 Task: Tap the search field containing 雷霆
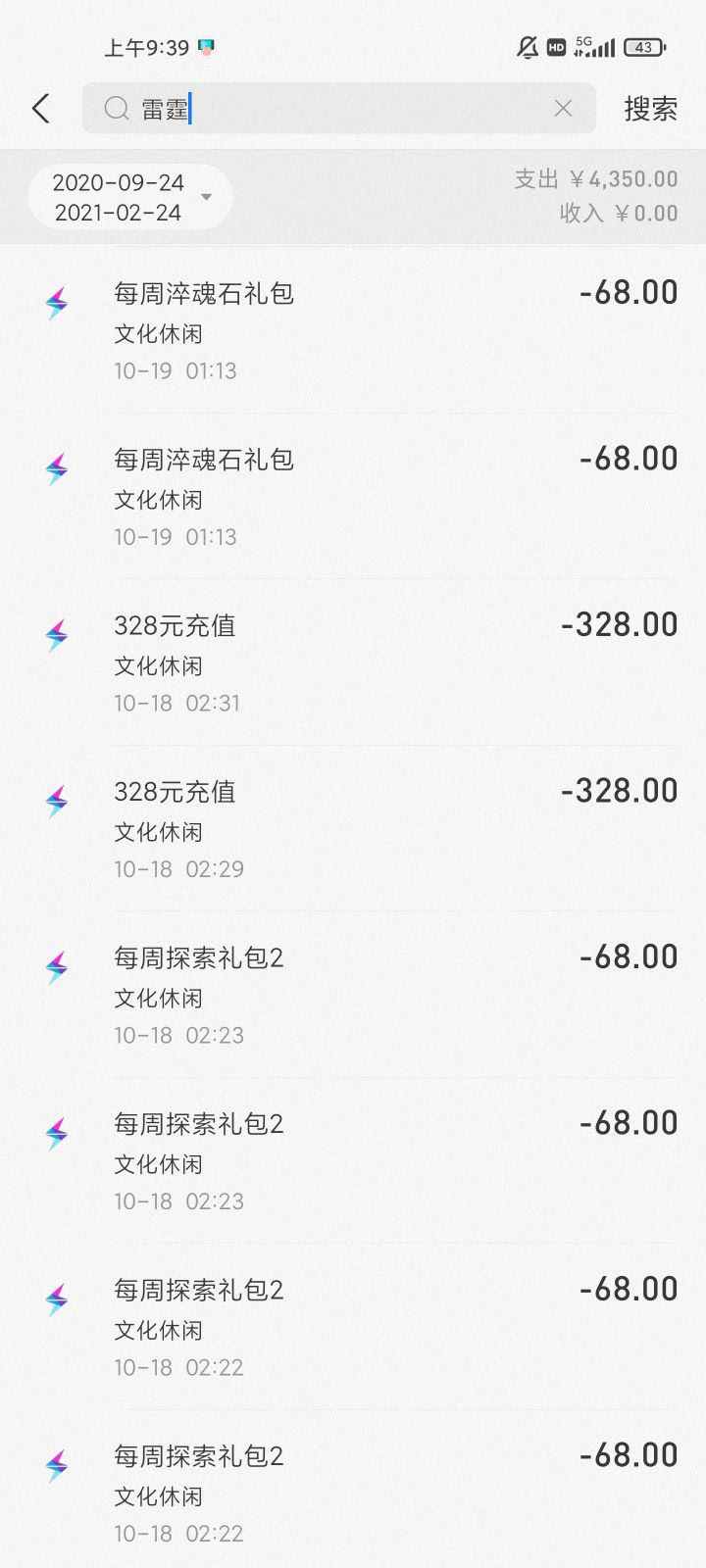click(333, 109)
